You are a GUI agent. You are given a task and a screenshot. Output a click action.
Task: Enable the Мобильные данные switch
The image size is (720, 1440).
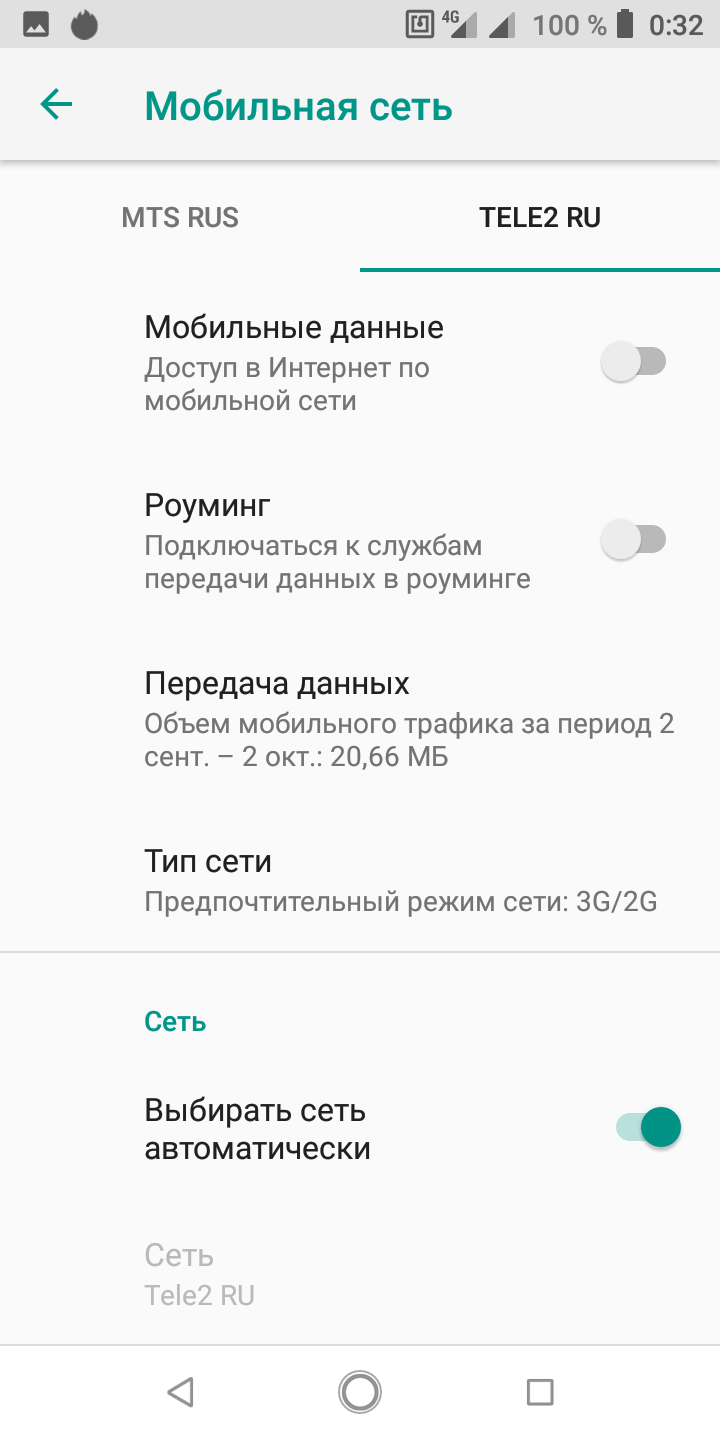633,361
